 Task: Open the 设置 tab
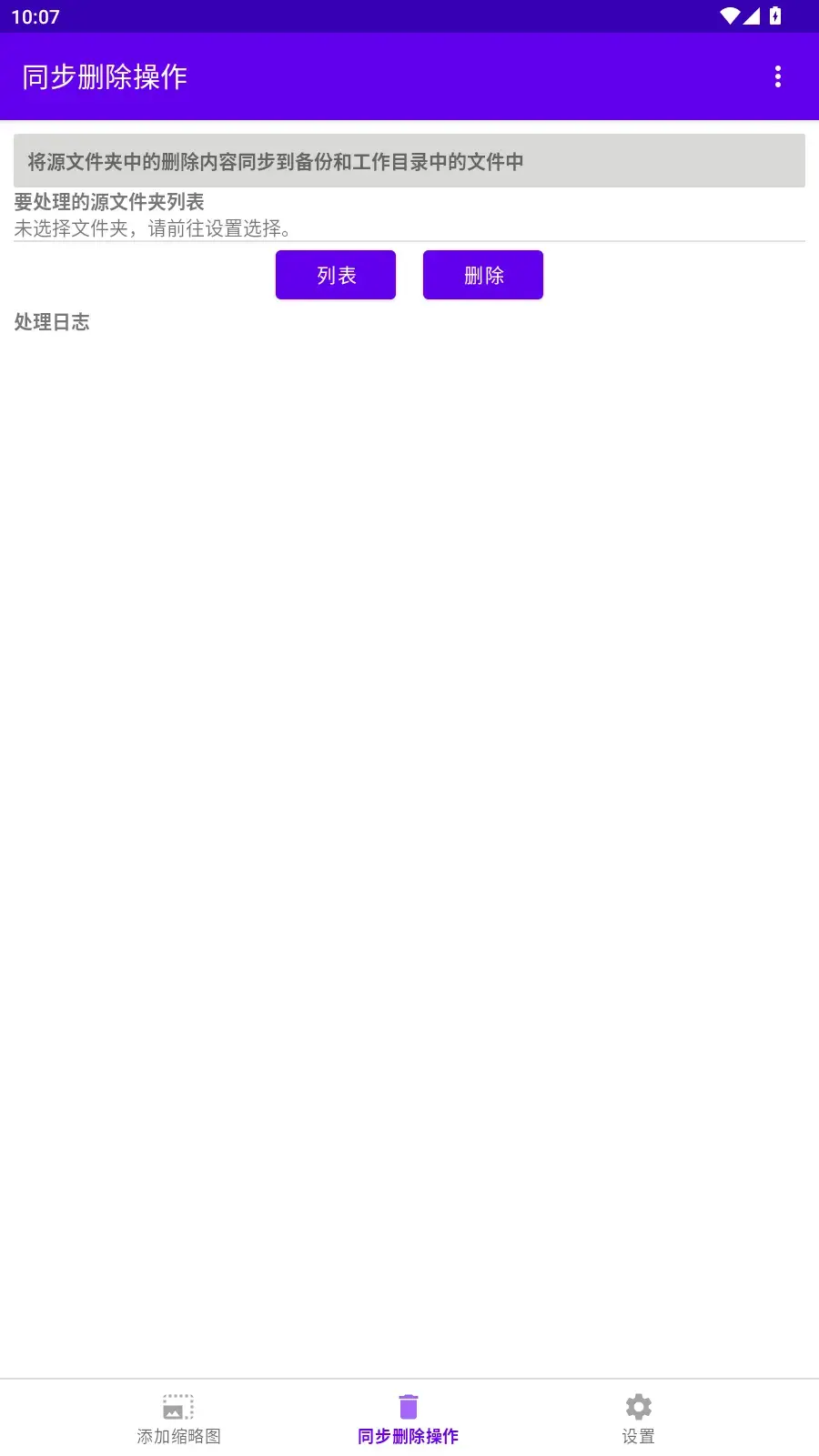click(638, 1419)
